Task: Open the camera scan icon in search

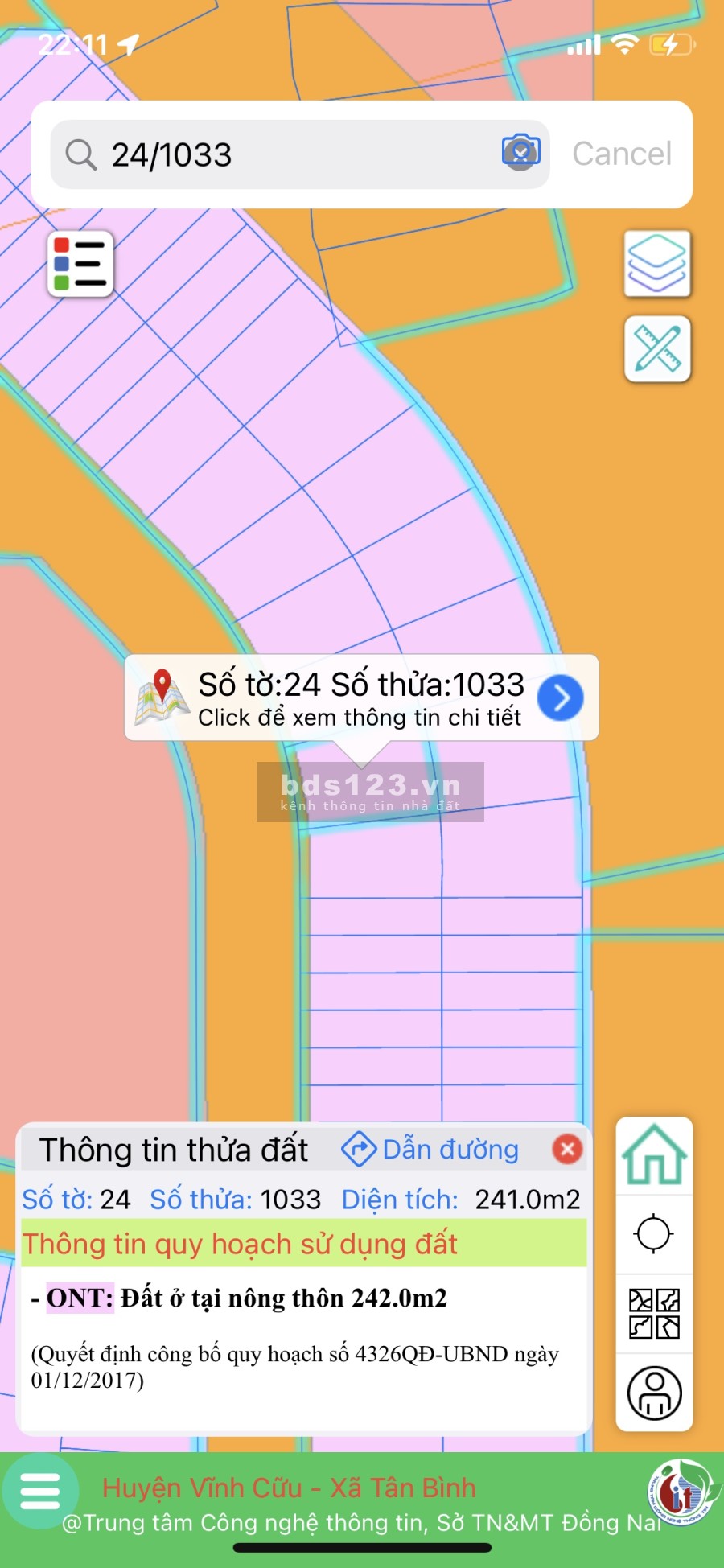Action: click(520, 153)
